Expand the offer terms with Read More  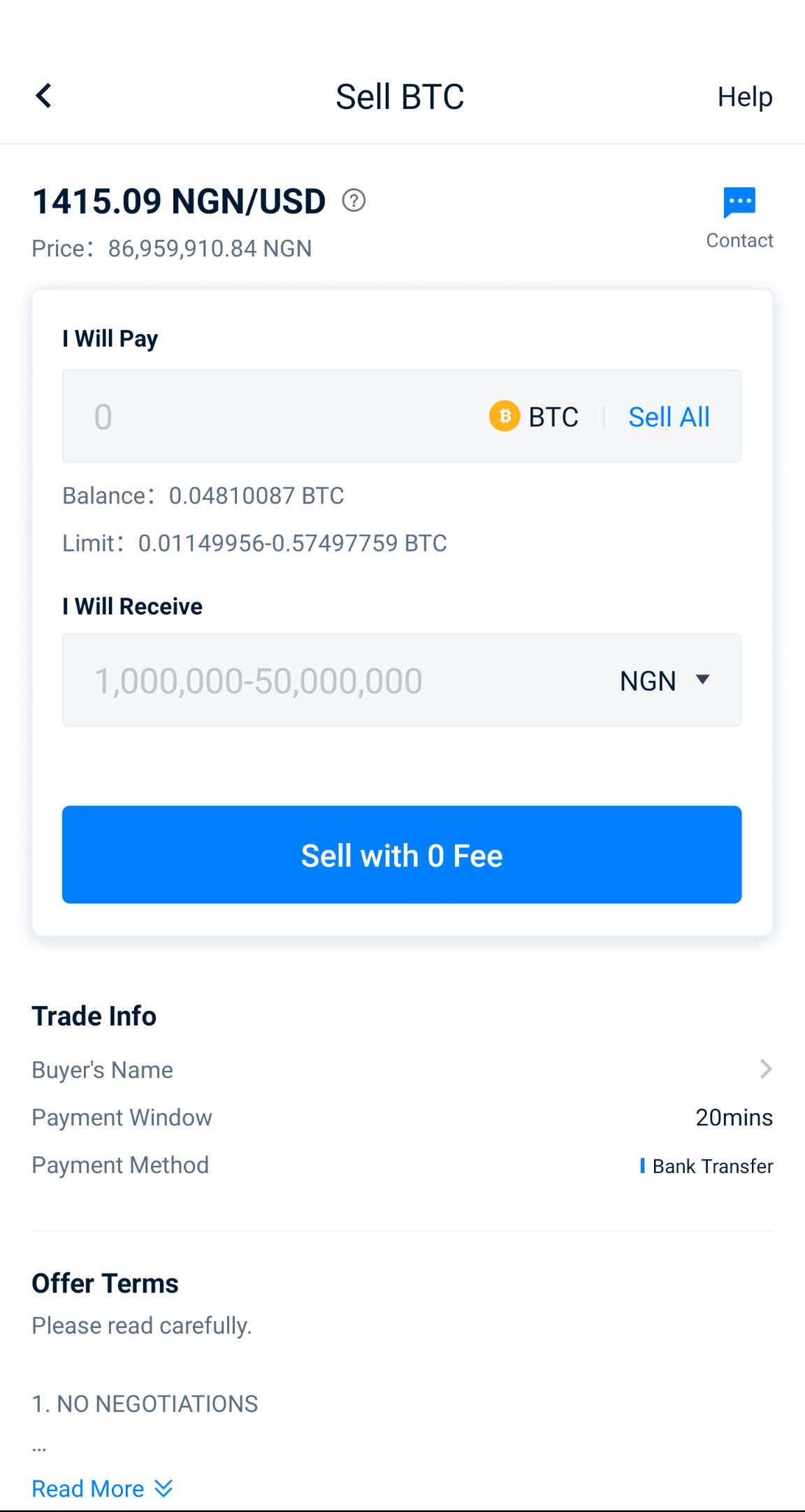(x=89, y=1488)
